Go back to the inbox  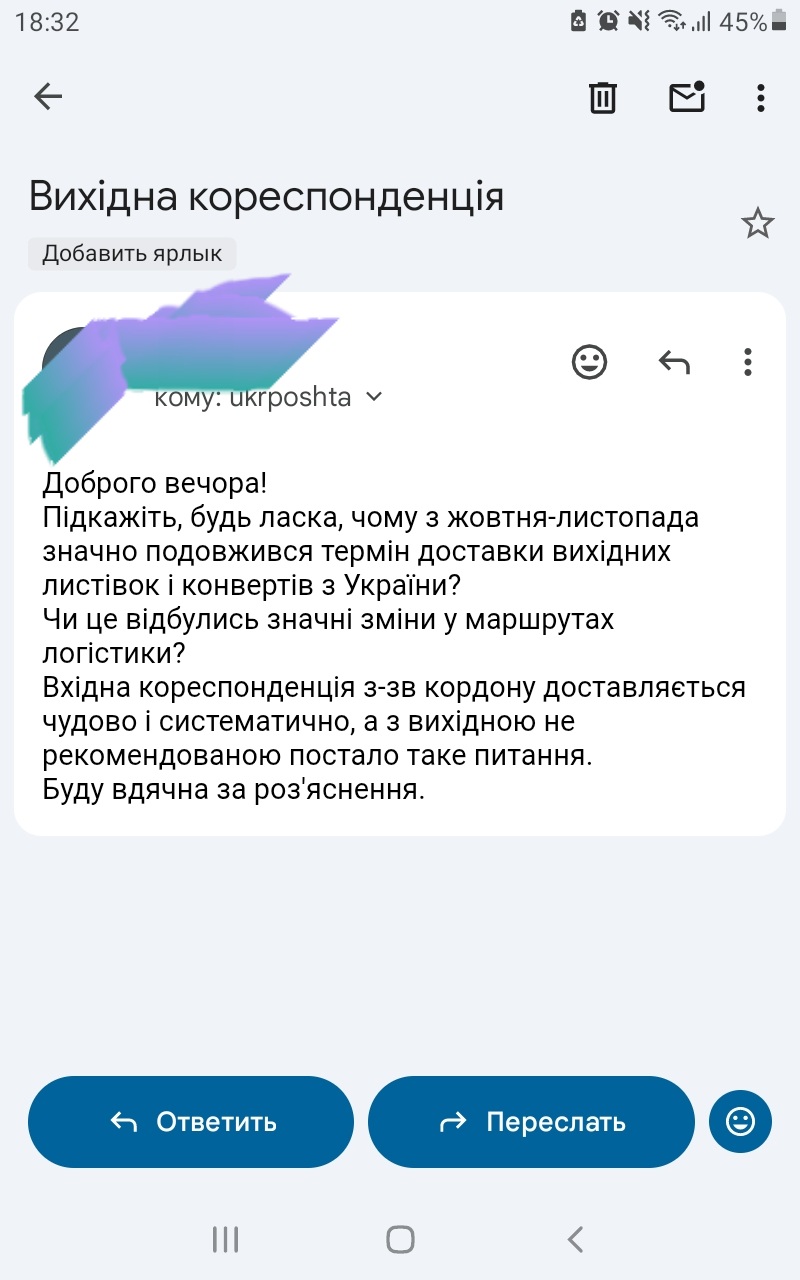pyautogui.click(x=48, y=96)
